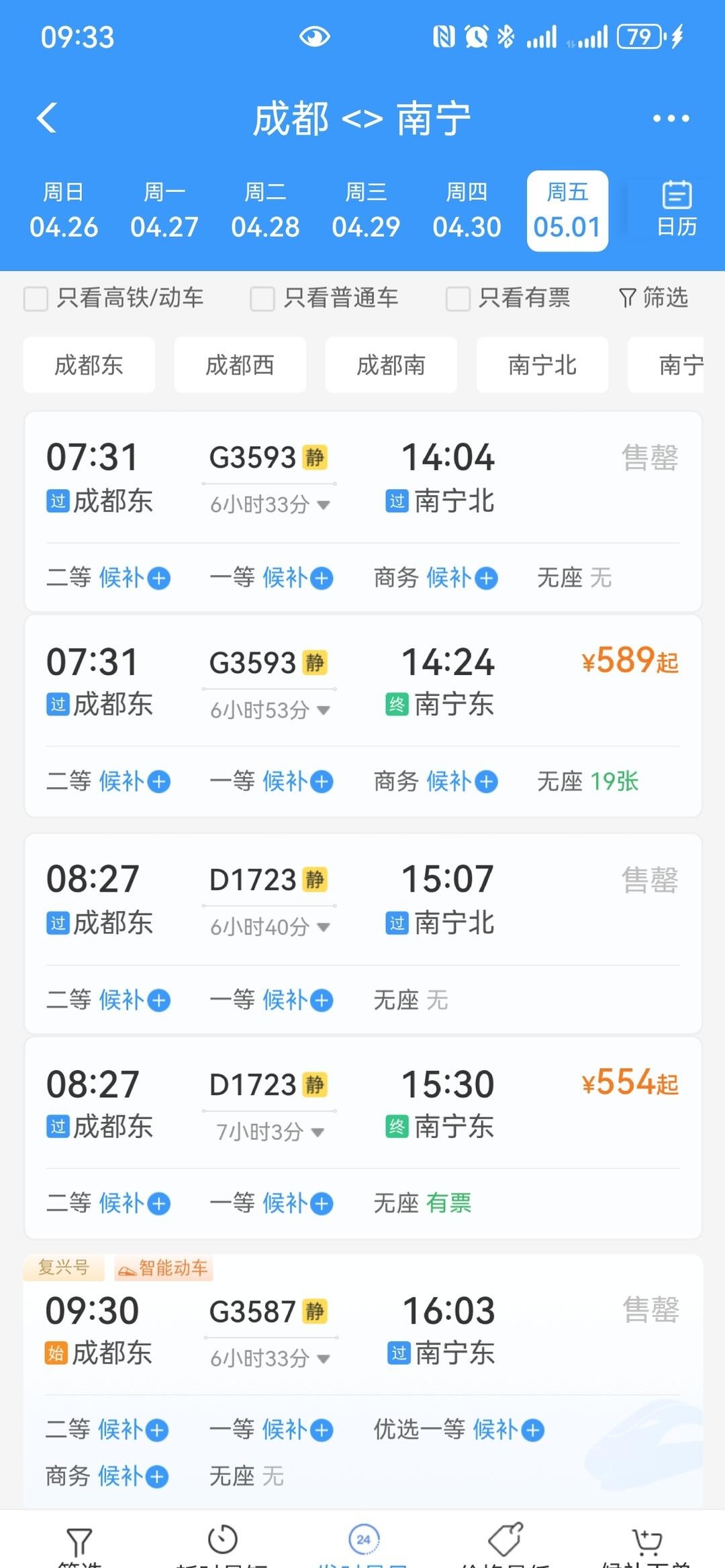Open the three-dot overflow menu

[x=671, y=119]
